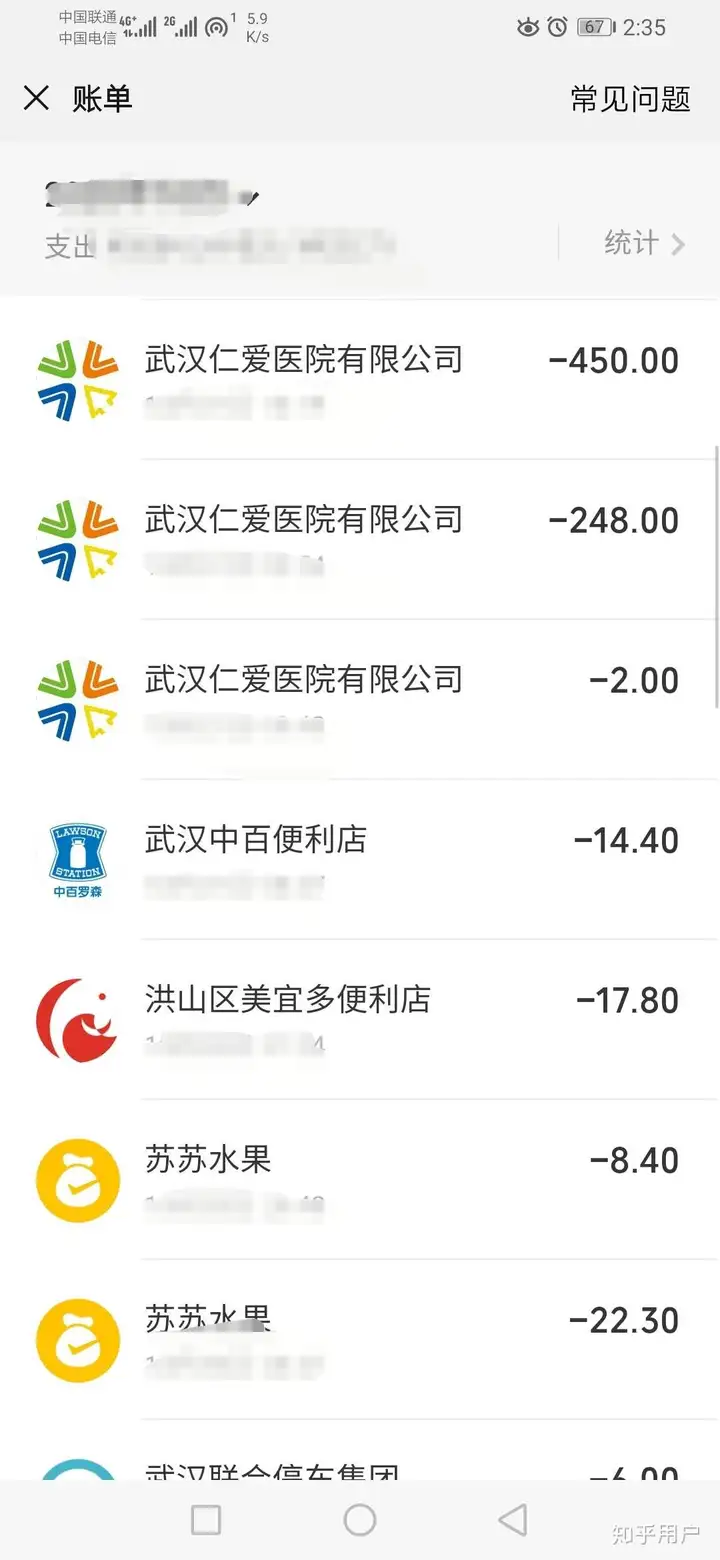
Task: Go to home with the circle button
Action: [x=360, y=1520]
